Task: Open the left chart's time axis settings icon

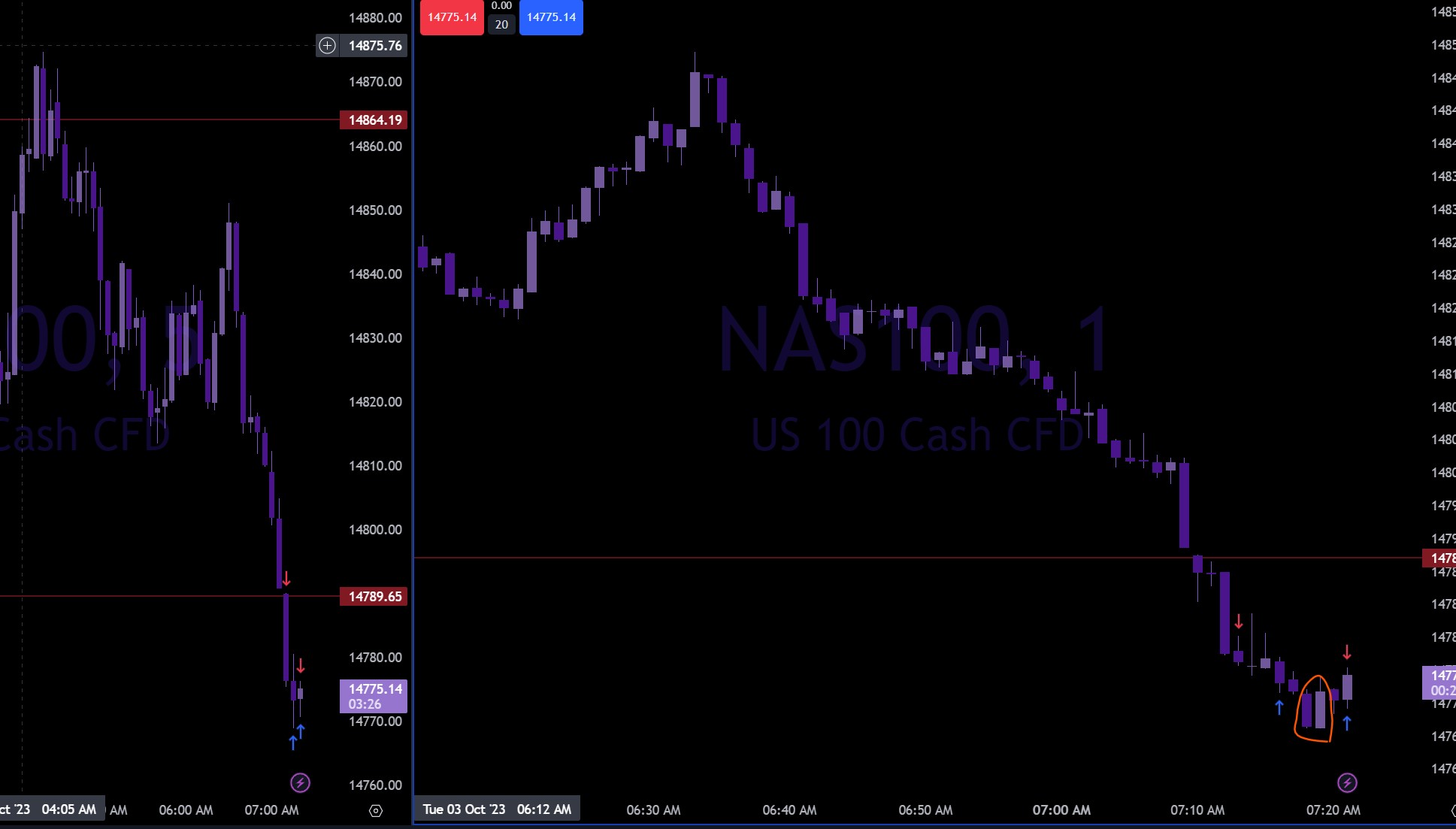Action: tap(376, 810)
